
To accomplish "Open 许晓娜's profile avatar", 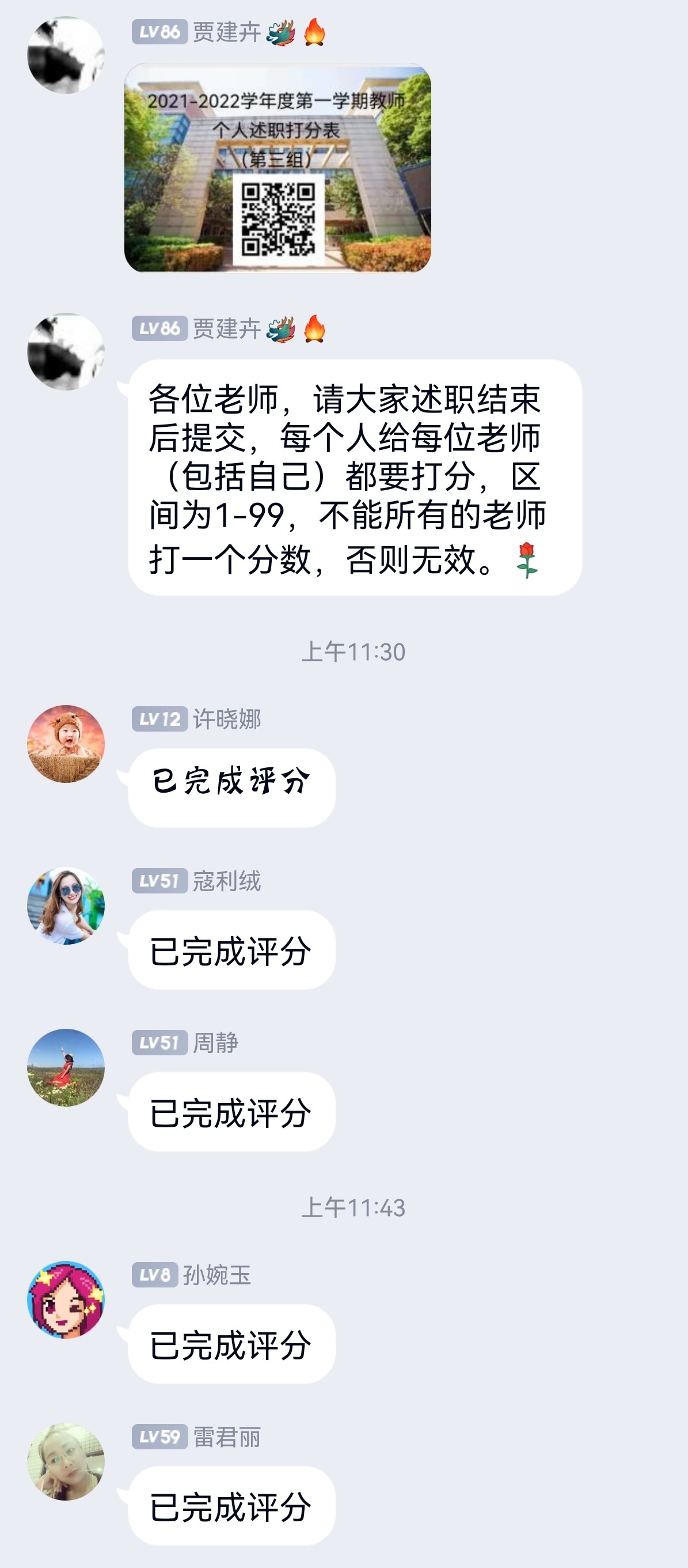I will pos(66,743).
